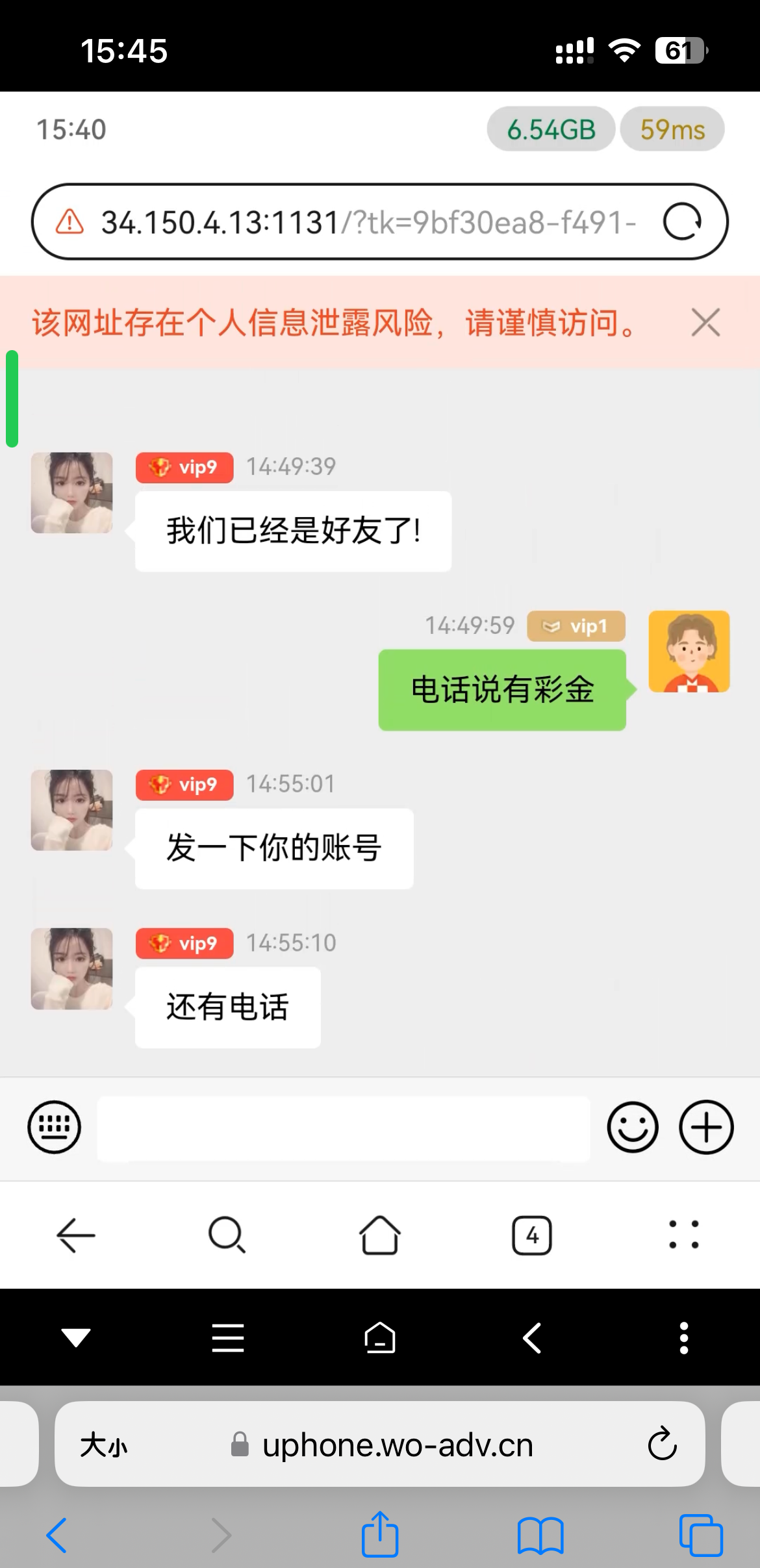Screen dimensions: 760x1568
Task: Go to the inner browser home page
Action: coord(380,1235)
